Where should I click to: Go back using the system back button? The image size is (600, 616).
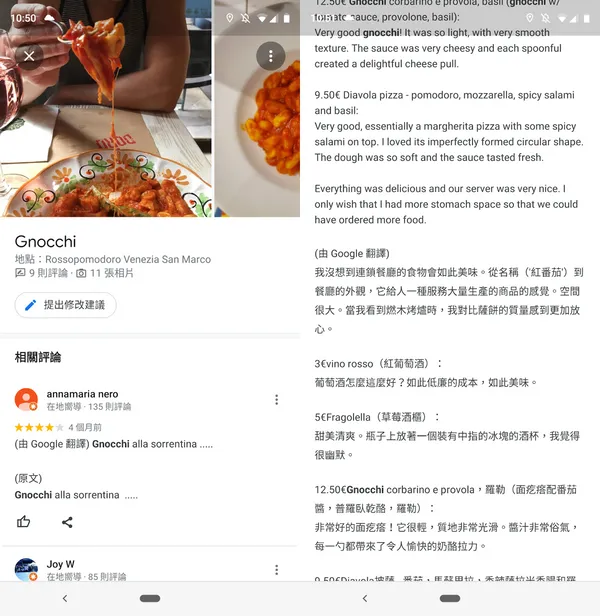[65, 598]
